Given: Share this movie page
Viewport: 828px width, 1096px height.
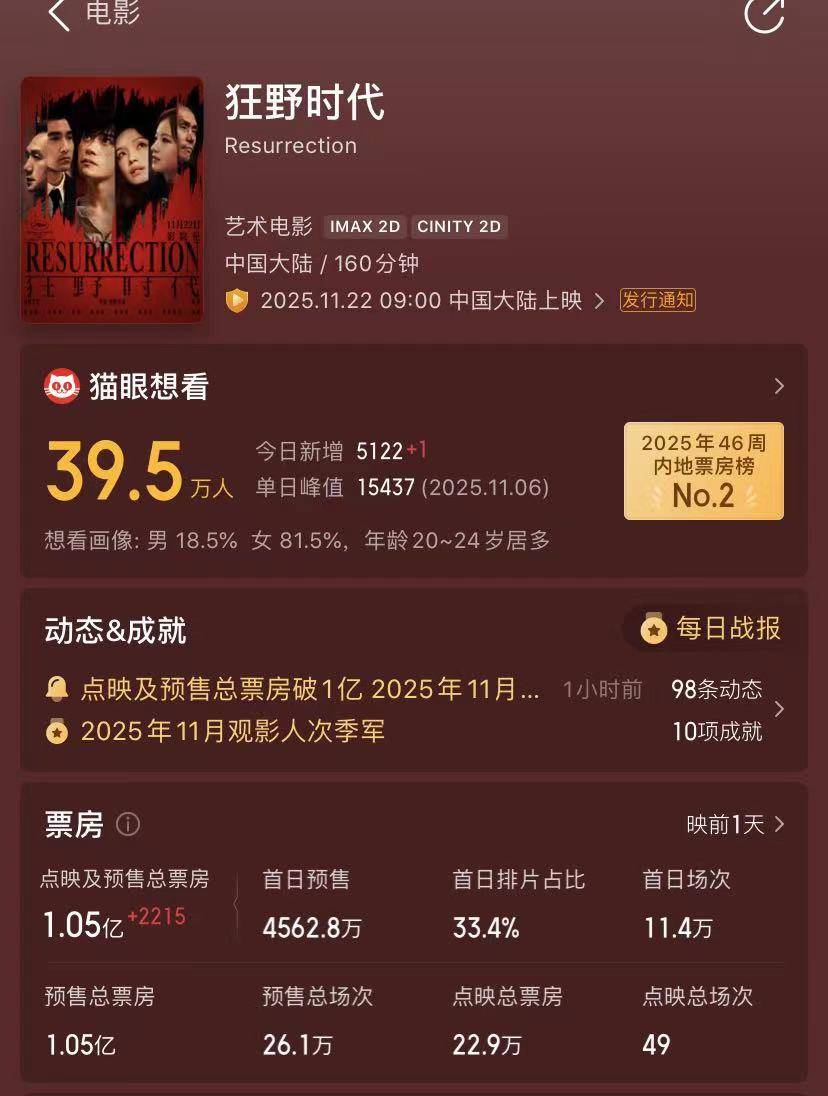Looking at the screenshot, I should pyautogui.click(x=765, y=13).
